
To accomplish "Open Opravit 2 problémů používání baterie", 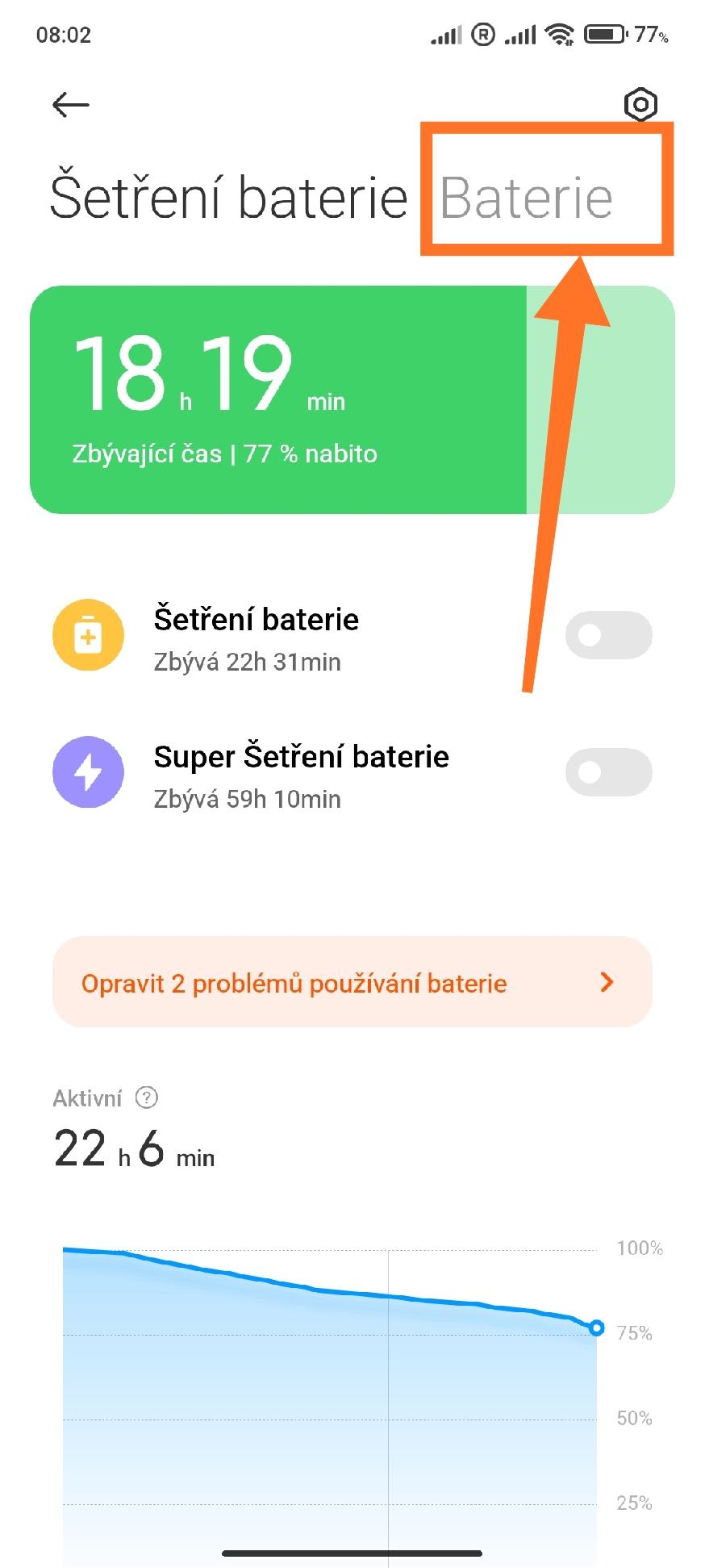I will [x=352, y=982].
